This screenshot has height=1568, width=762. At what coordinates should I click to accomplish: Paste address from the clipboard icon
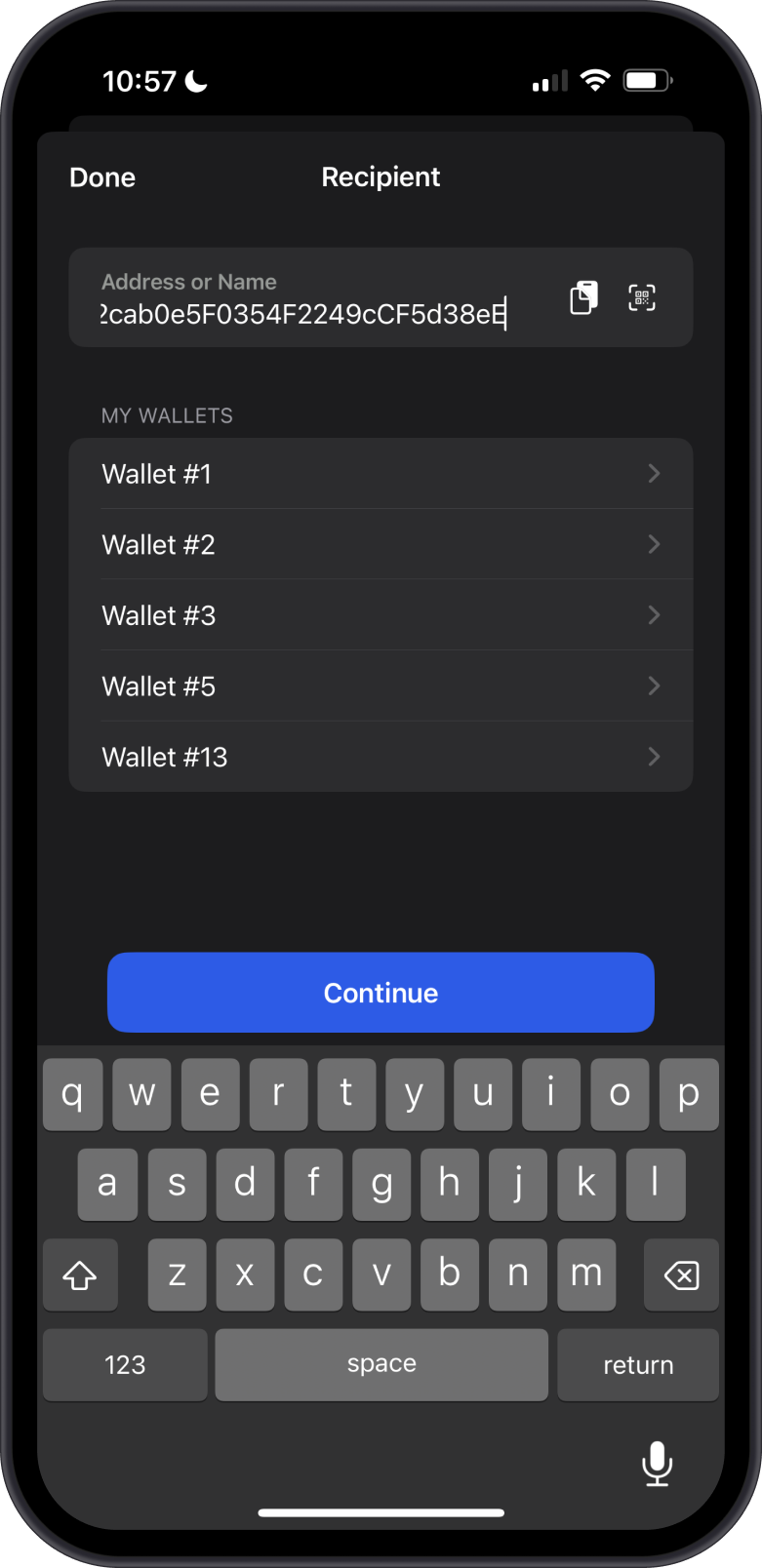click(583, 297)
